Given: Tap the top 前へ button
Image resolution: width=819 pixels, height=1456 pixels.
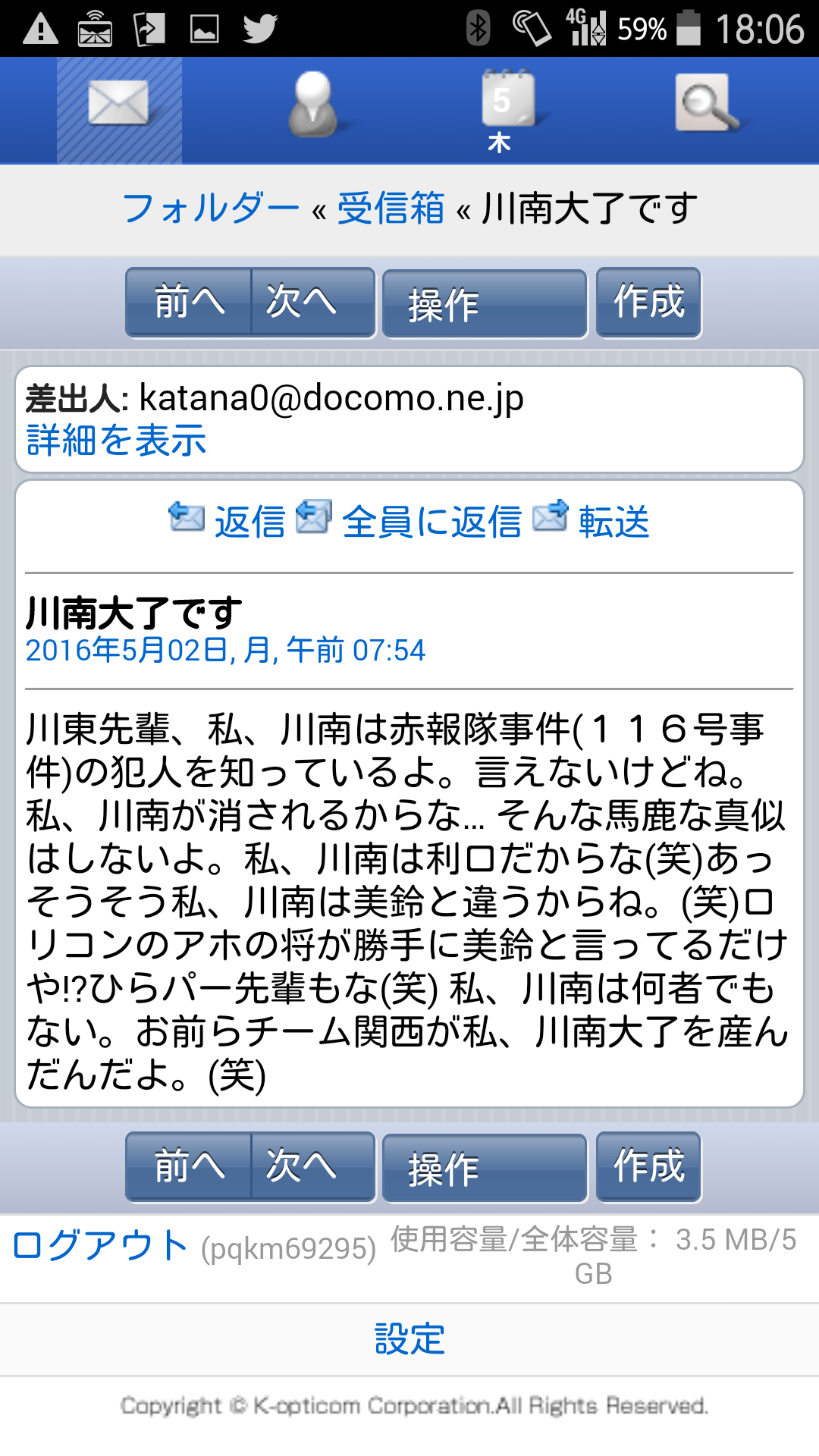Looking at the screenshot, I should click(189, 302).
